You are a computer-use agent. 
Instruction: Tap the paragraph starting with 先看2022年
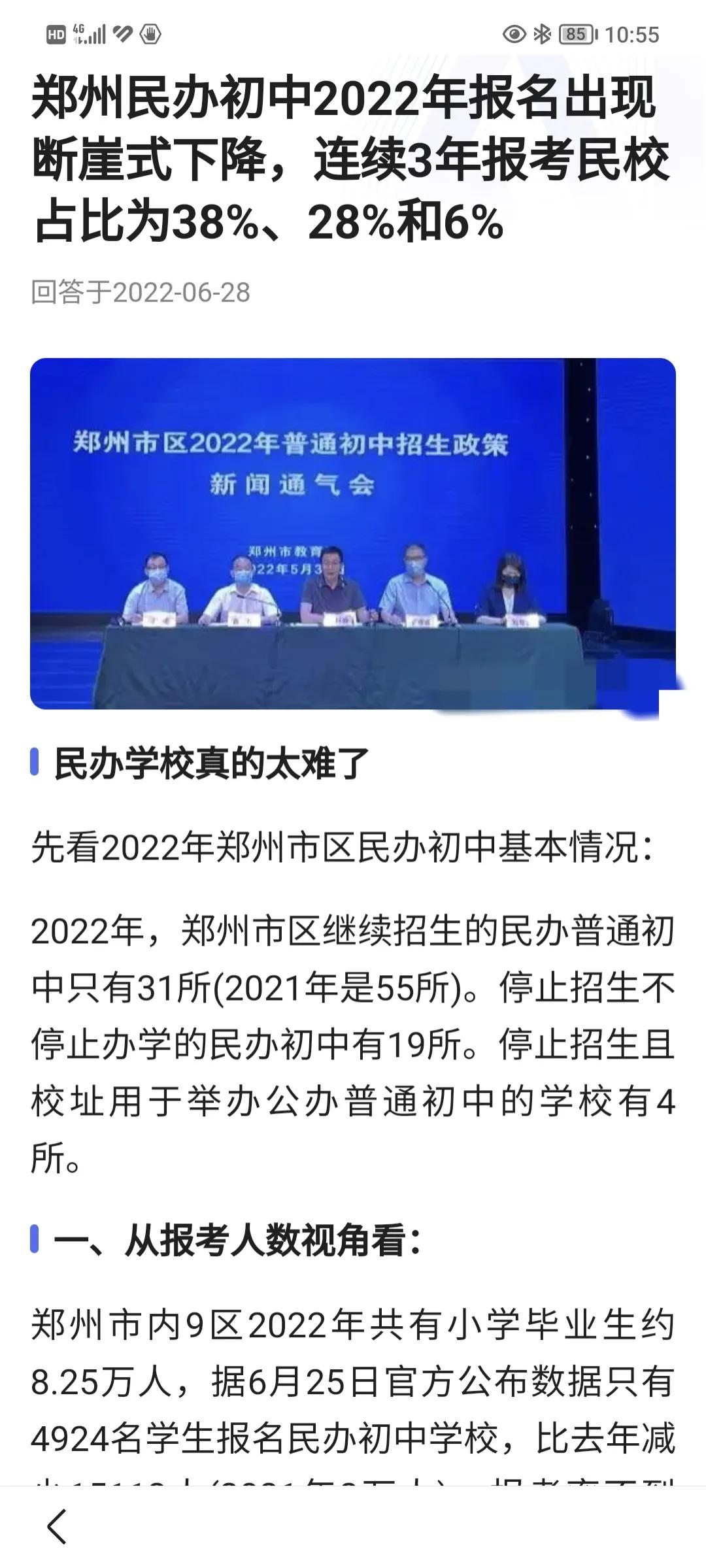[327, 846]
